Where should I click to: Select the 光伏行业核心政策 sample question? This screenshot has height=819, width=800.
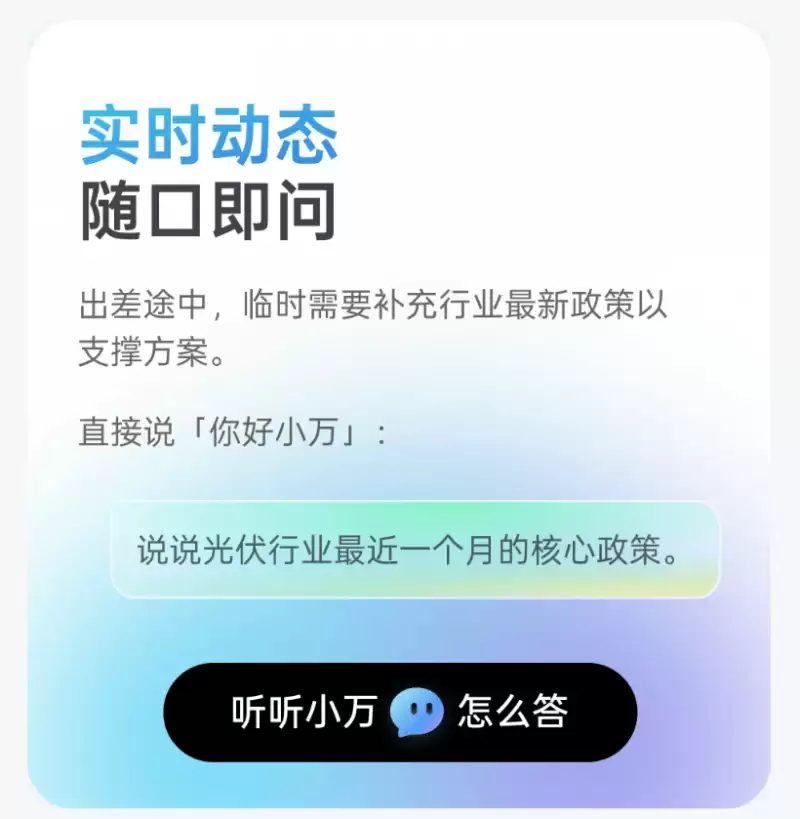tap(414, 550)
